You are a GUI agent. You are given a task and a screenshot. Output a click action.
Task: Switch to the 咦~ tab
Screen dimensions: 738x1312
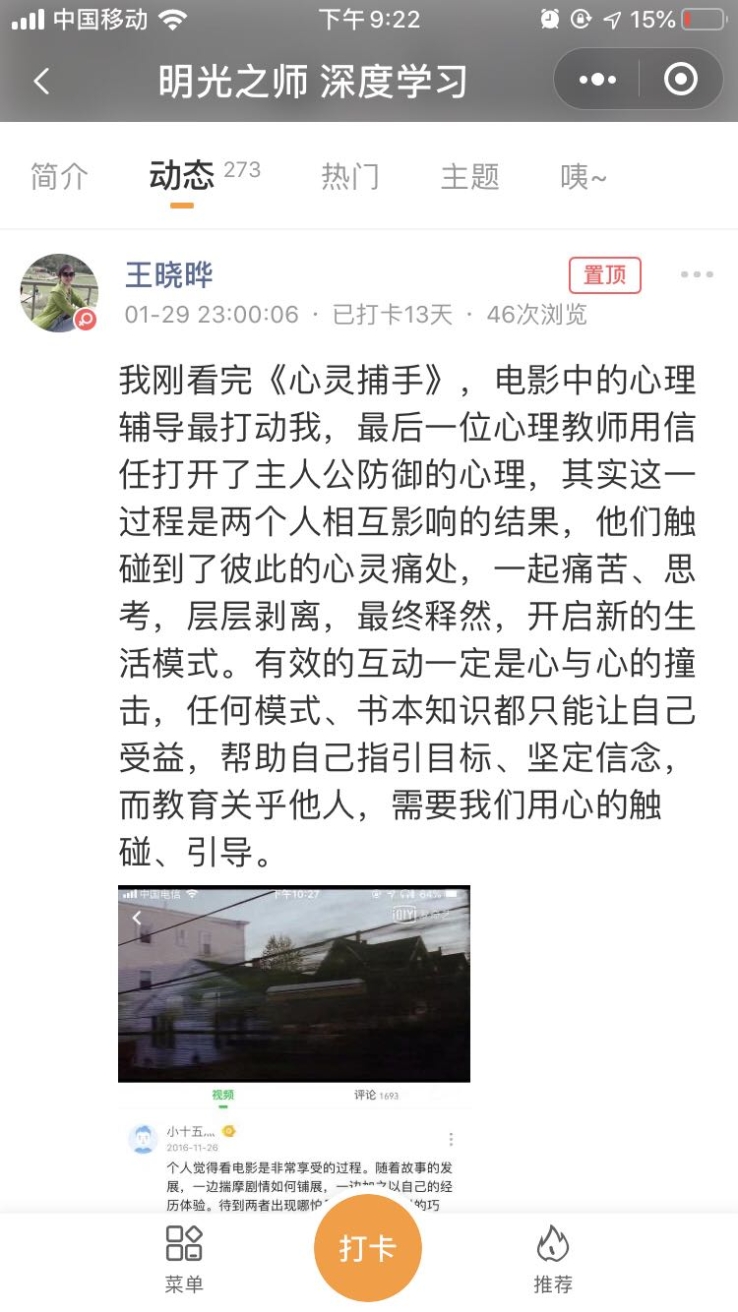583,176
